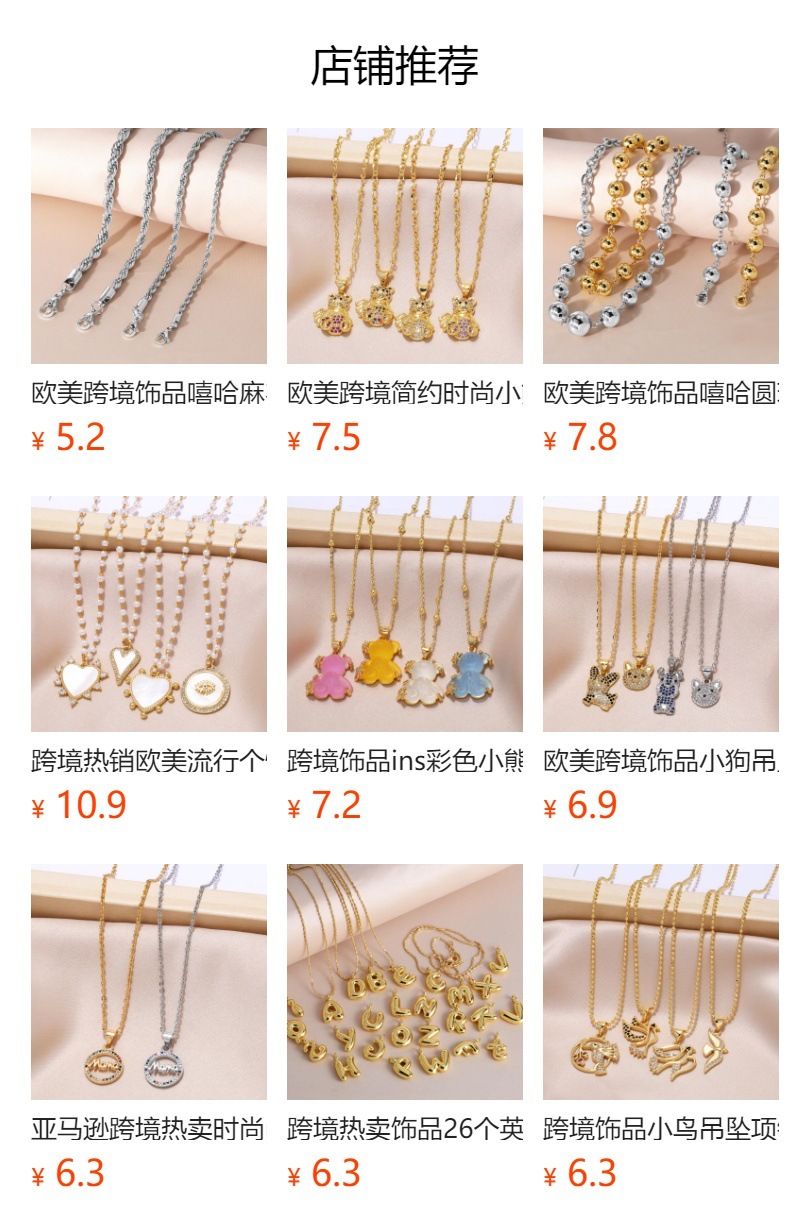The height and width of the screenshot is (1232, 790).
Task: Open the 亚马逊跨境热卖 round pendant necklace
Action: click(x=148, y=982)
